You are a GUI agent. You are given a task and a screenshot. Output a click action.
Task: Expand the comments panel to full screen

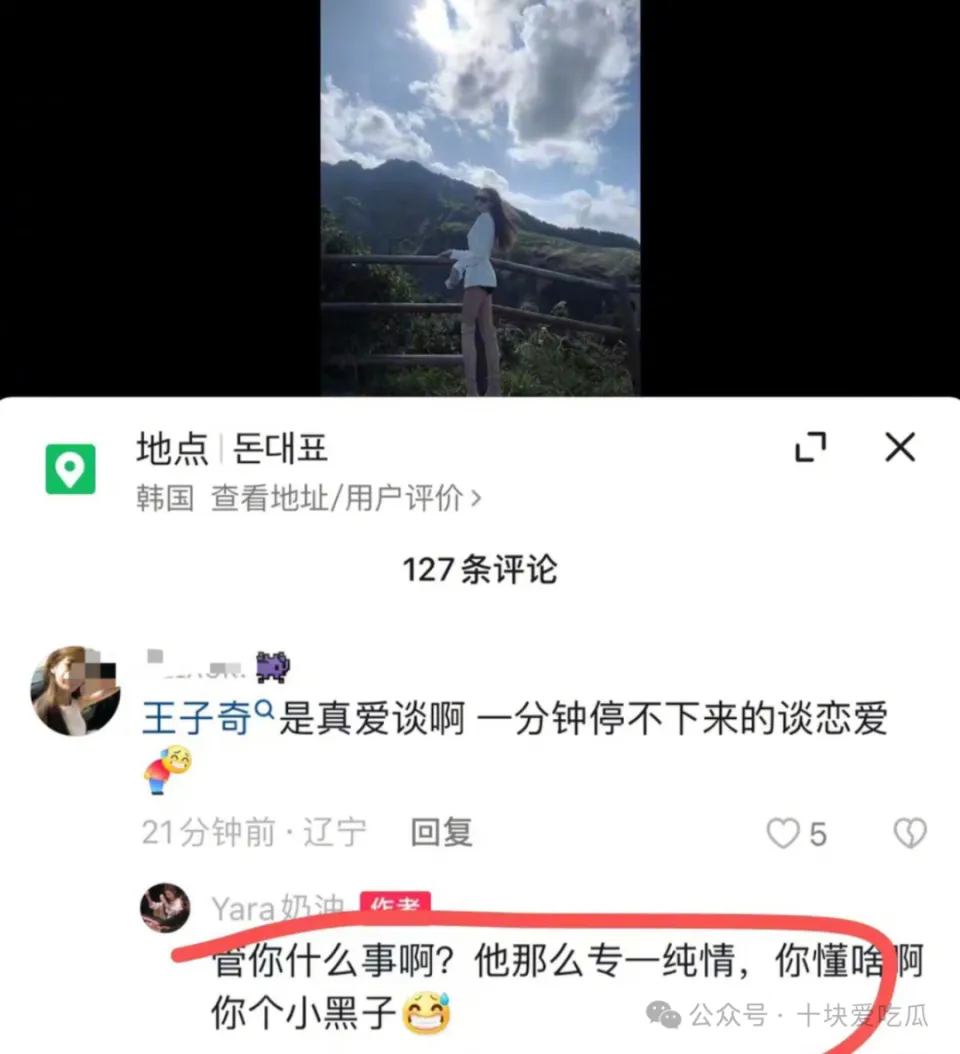[811, 448]
